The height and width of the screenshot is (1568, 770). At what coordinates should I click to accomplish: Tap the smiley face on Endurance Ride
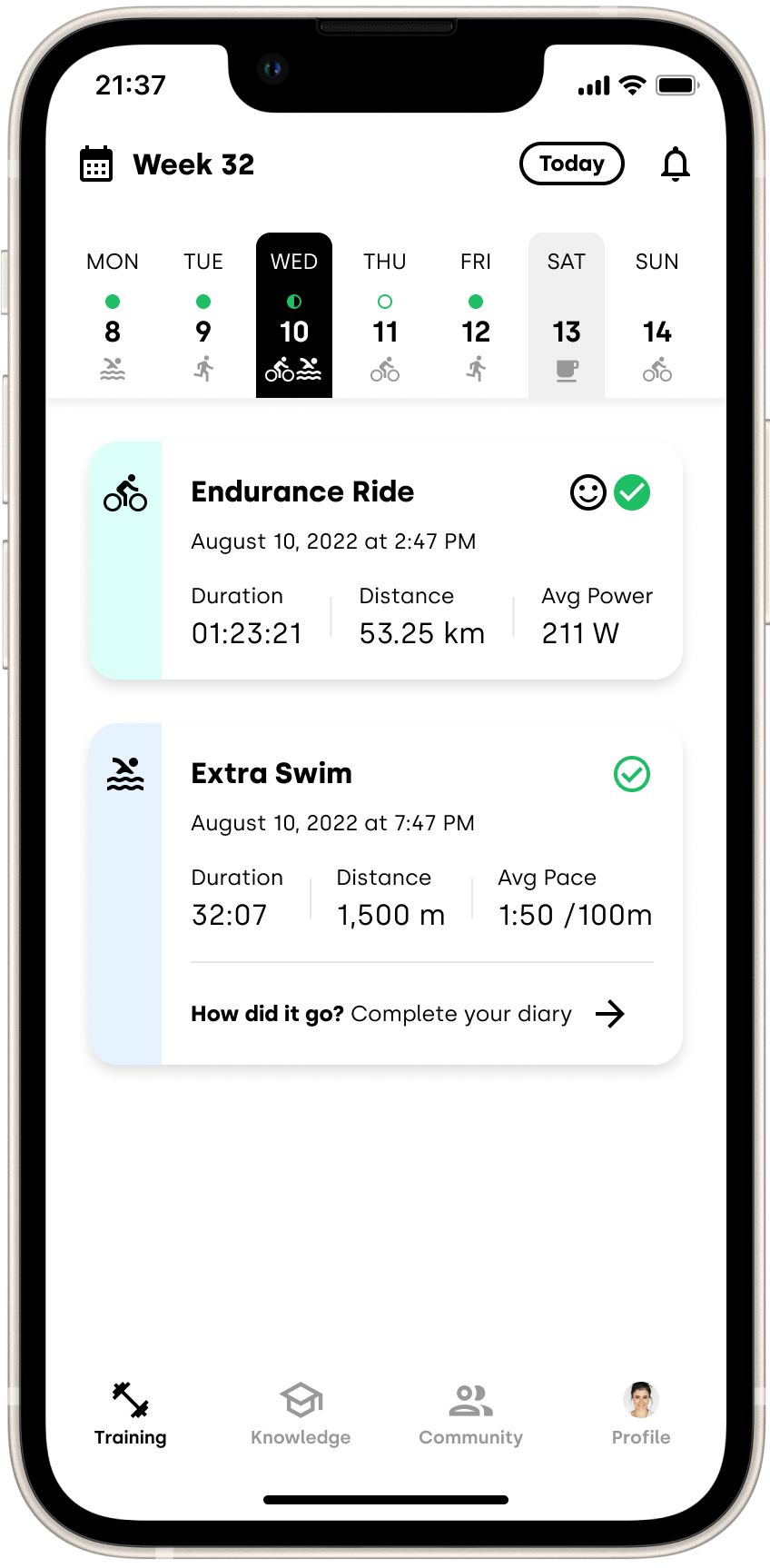587,492
